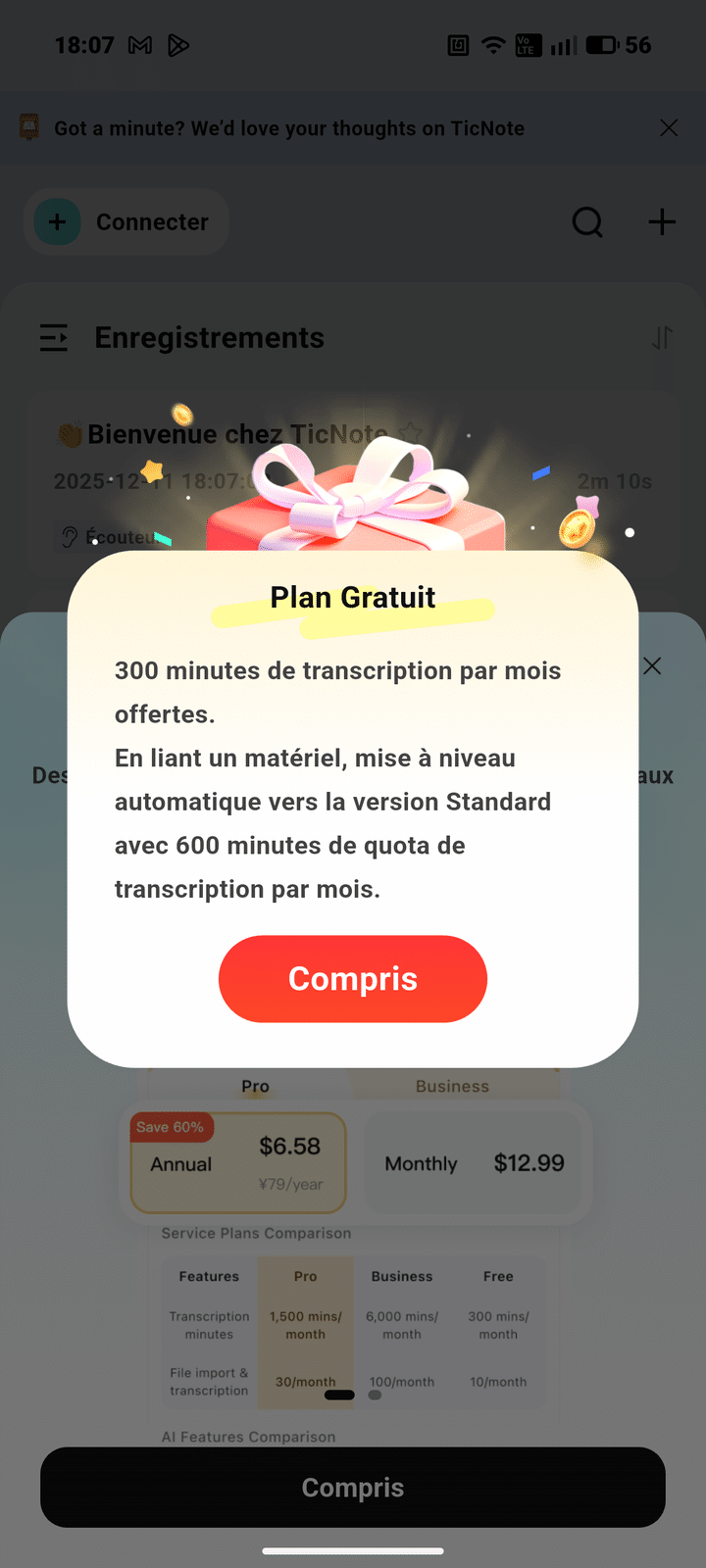This screenshot has height=1568, width=706.
Task: Switch to the Business plan tab
Action: pyautogui.click(x=452, y=1086)
